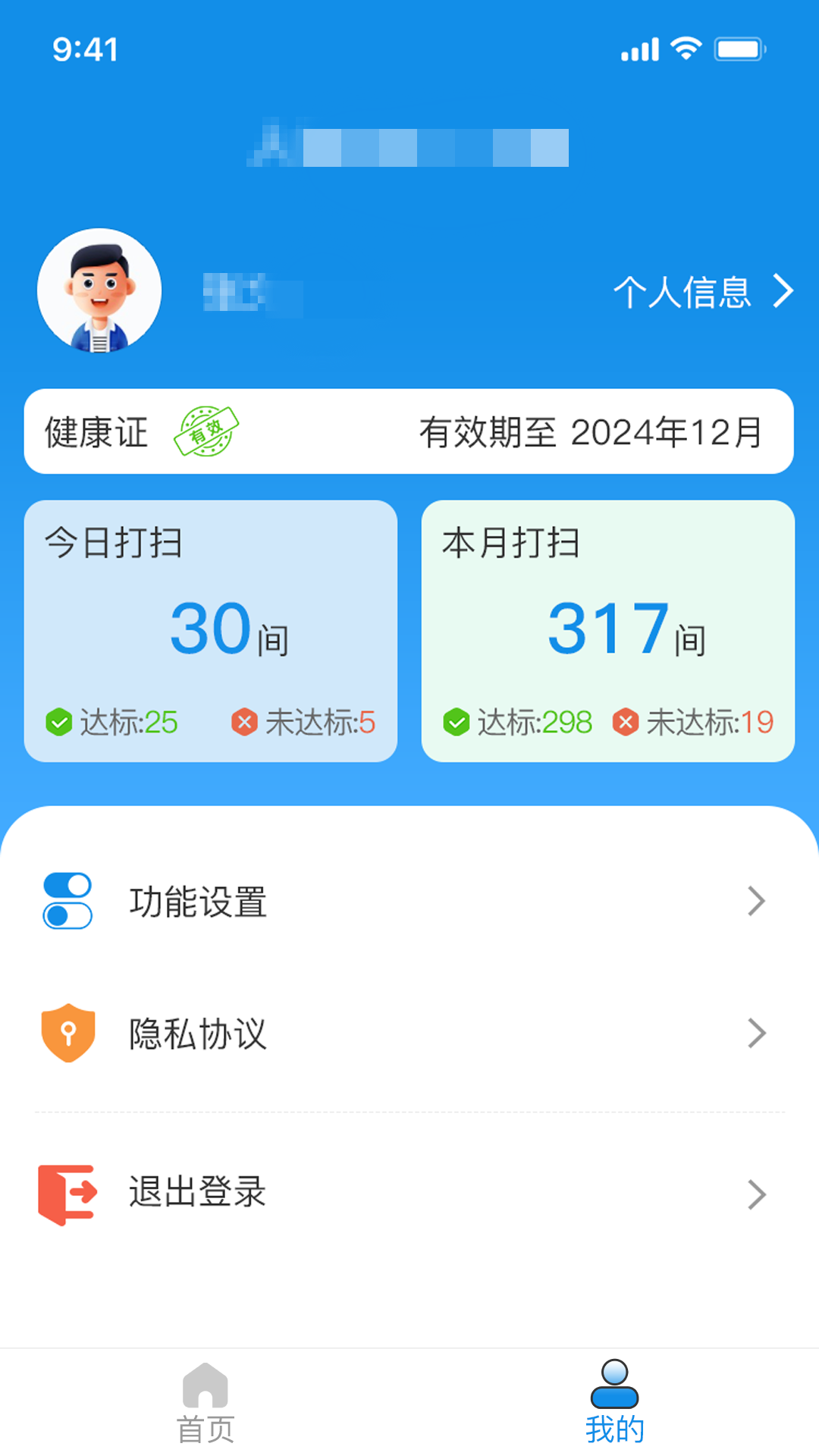Click the orange 未达标 icon in 本月打扫
The image size is (819, 1456).
coord(626,722)
